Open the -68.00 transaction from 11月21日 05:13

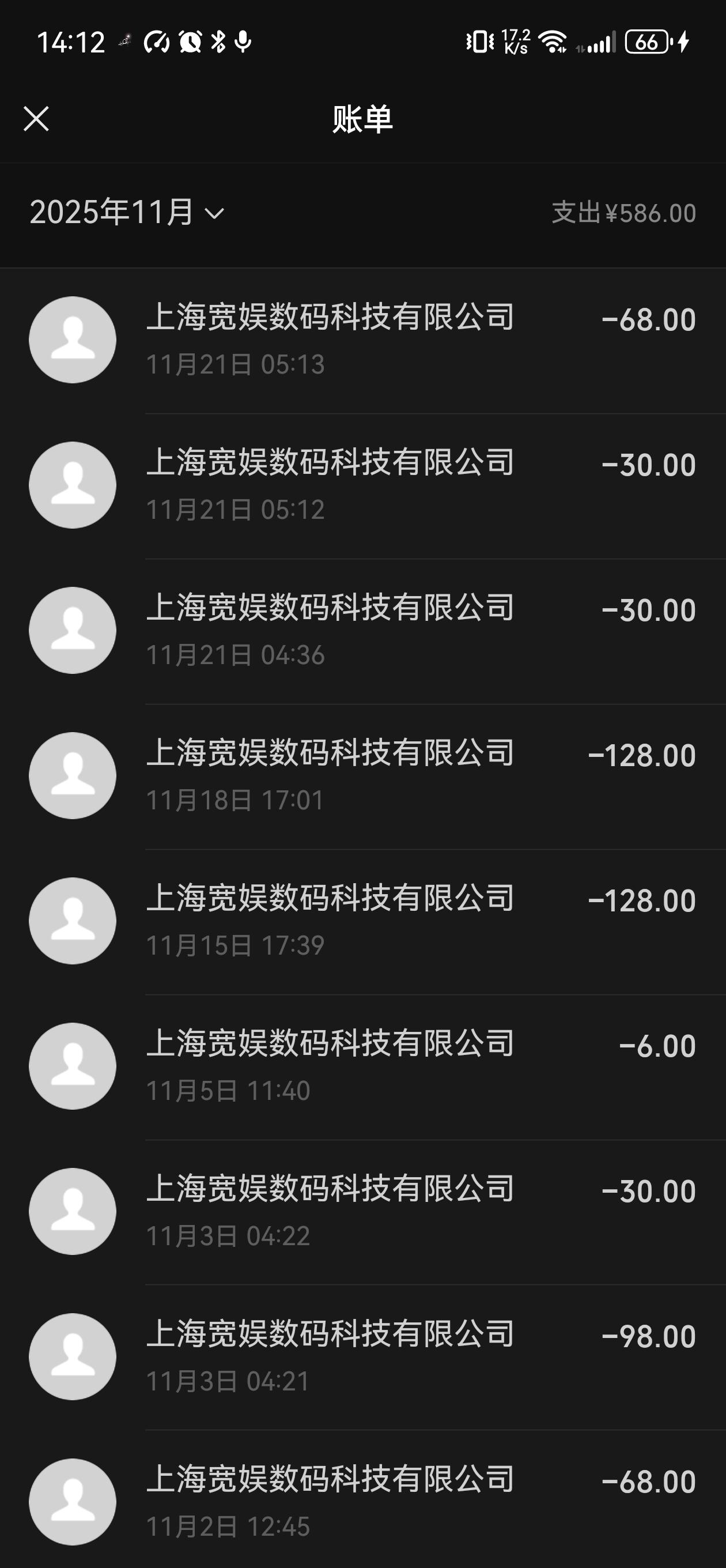click(x=362, y=340)
